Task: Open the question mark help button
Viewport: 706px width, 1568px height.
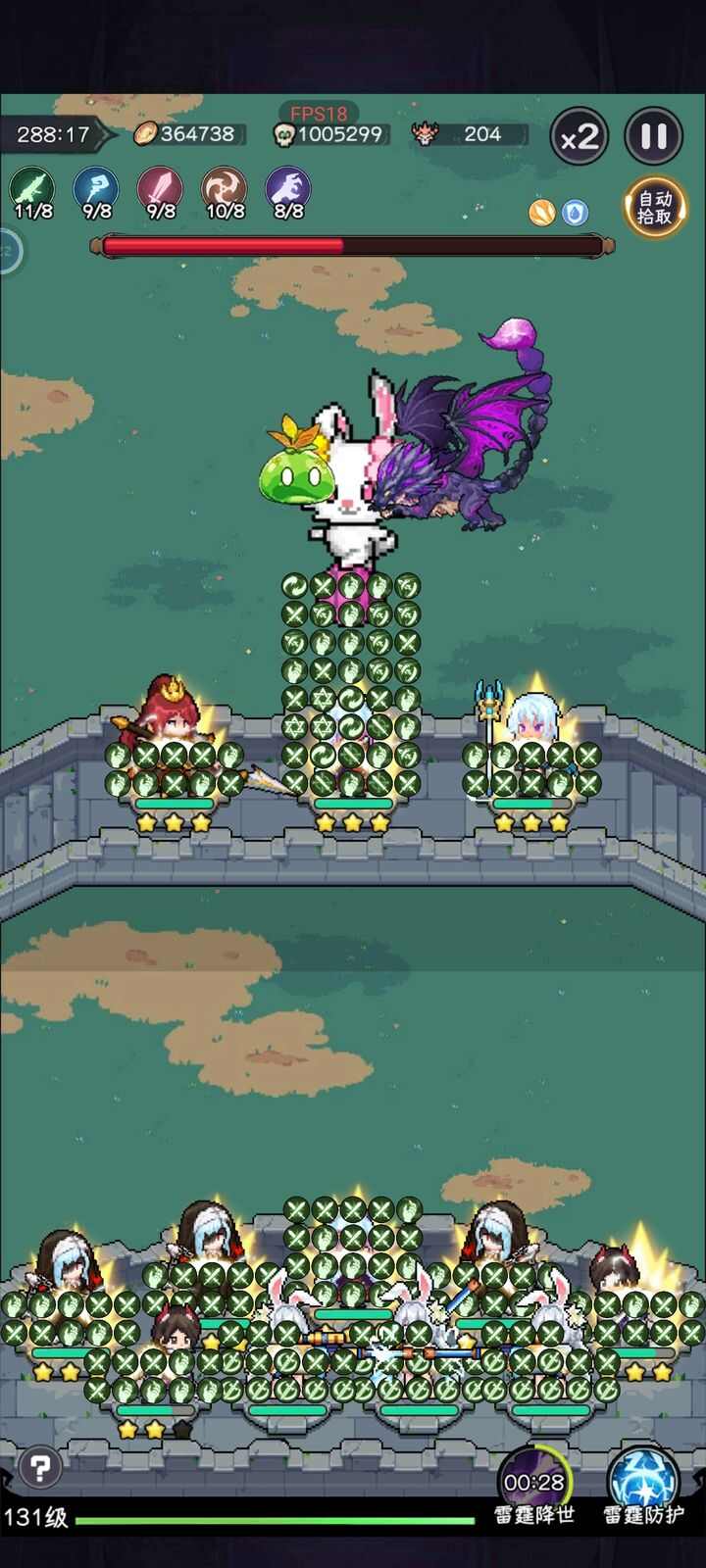Action: (40, 1467)
